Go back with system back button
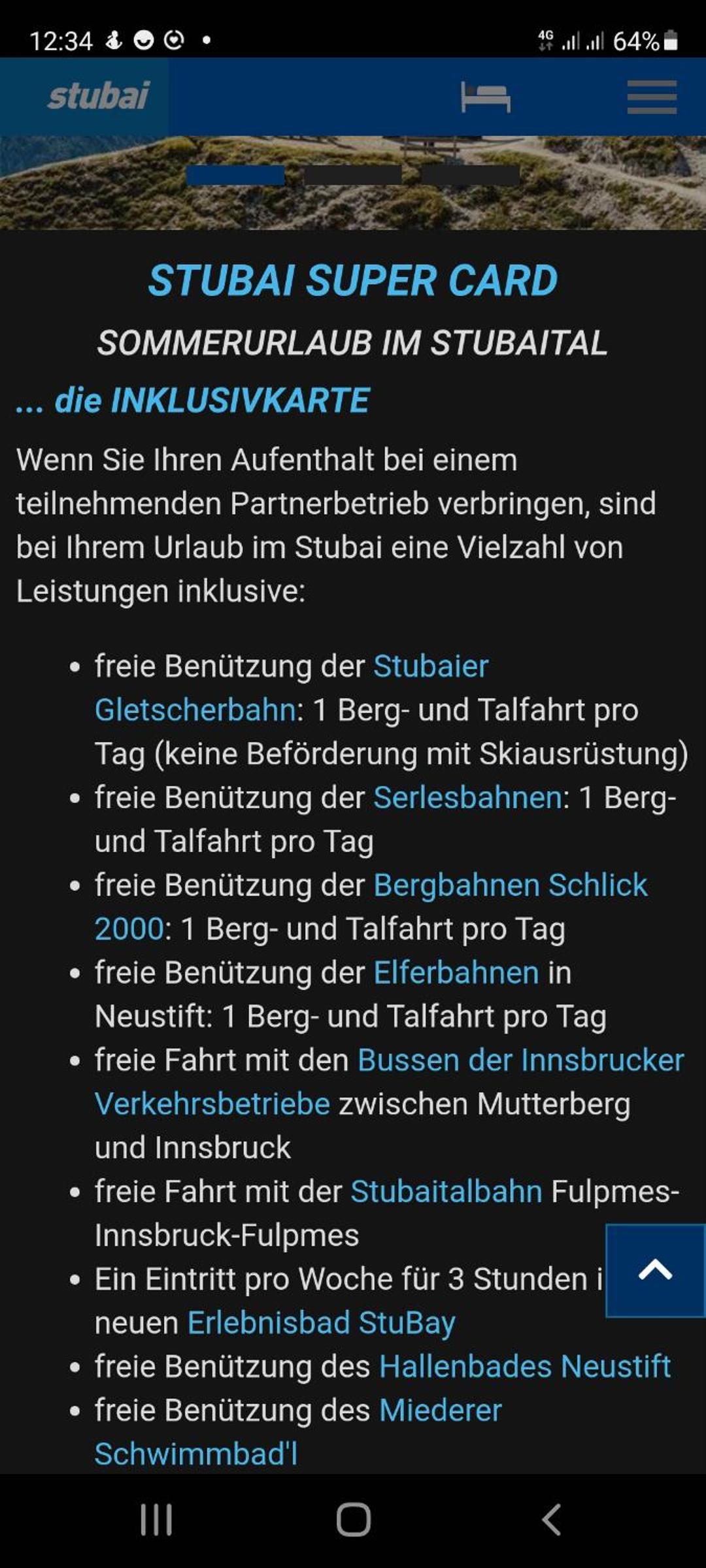Viewport: 706px width, 1568px height. pos(551,1519)
